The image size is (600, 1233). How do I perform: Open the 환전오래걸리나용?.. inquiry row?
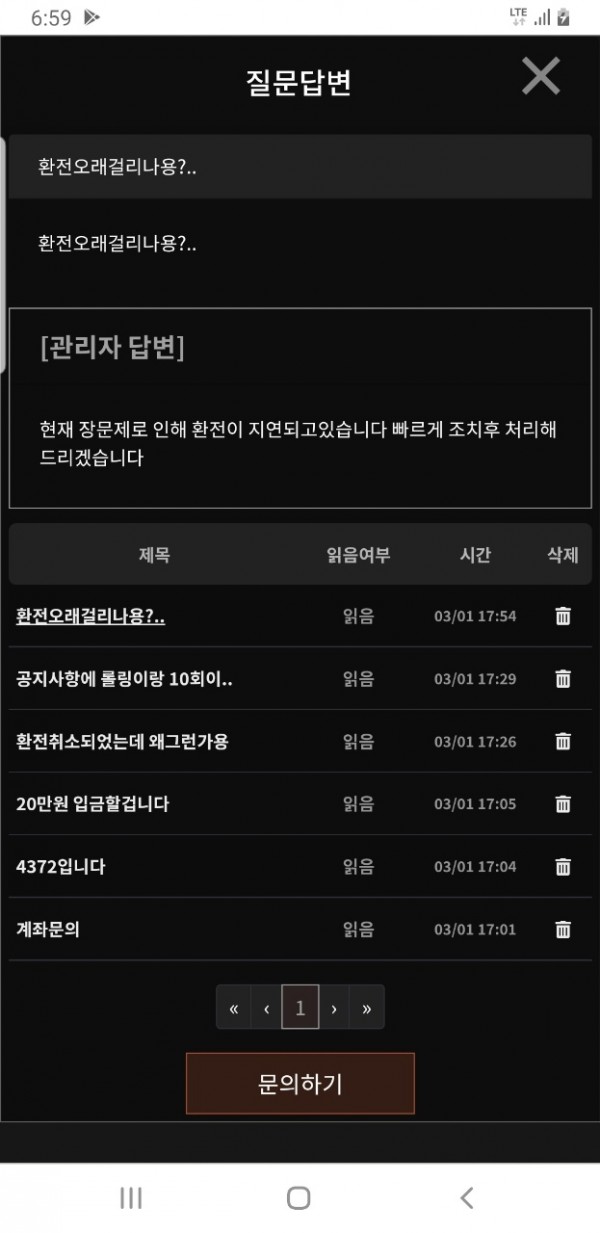pyautogui.click(x=90, y=616)
